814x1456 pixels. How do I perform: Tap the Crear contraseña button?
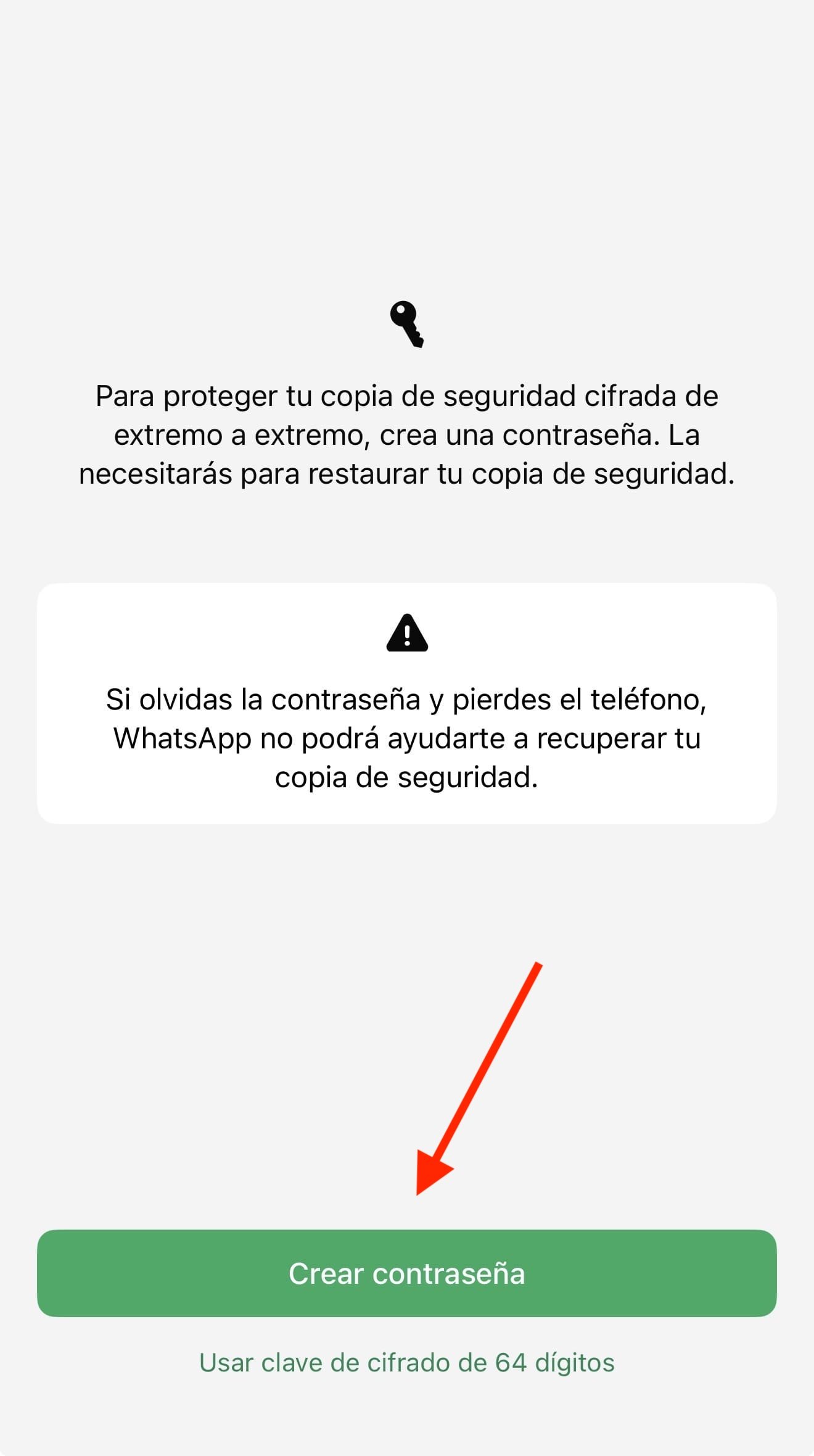pyautogui.click(x=407, y=1273)
